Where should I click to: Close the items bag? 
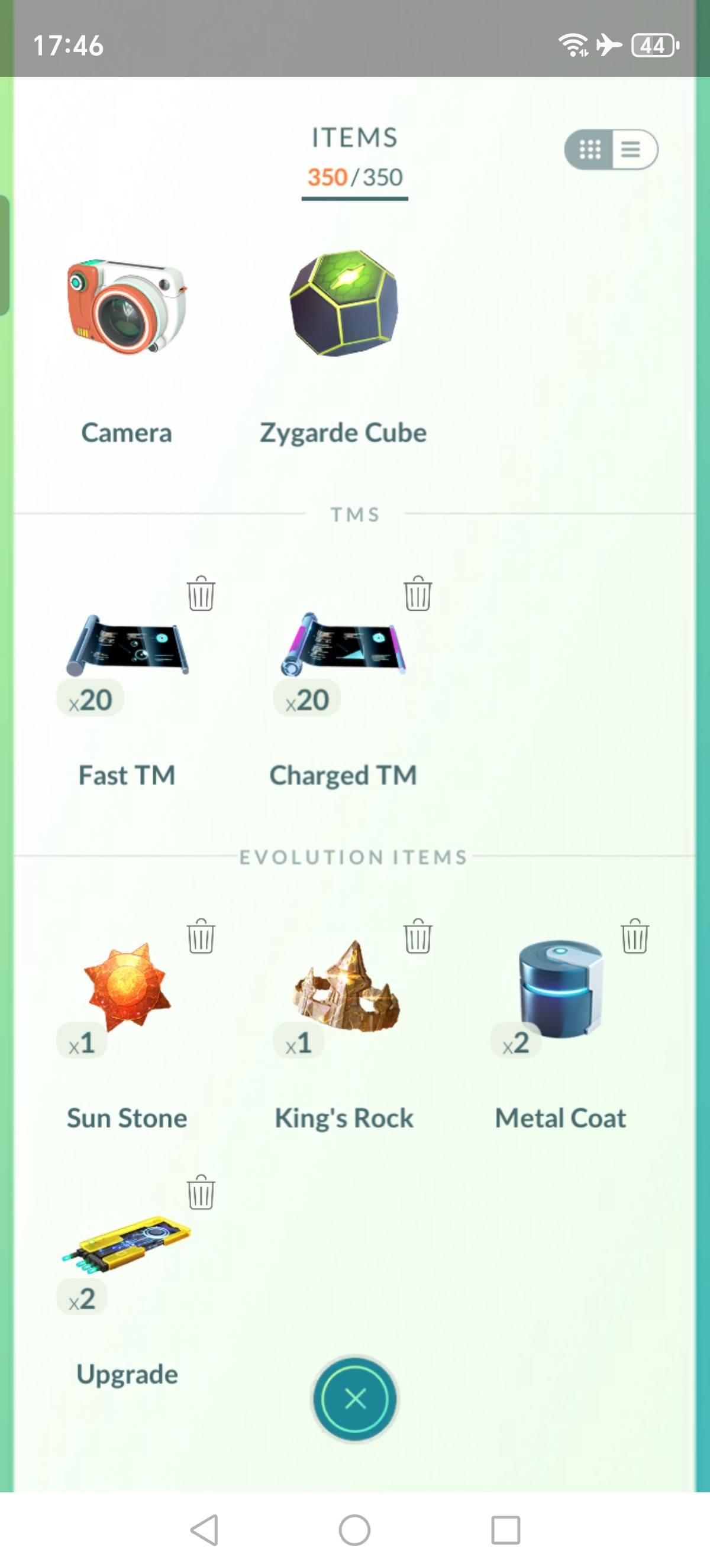(x=355, y=1399)
